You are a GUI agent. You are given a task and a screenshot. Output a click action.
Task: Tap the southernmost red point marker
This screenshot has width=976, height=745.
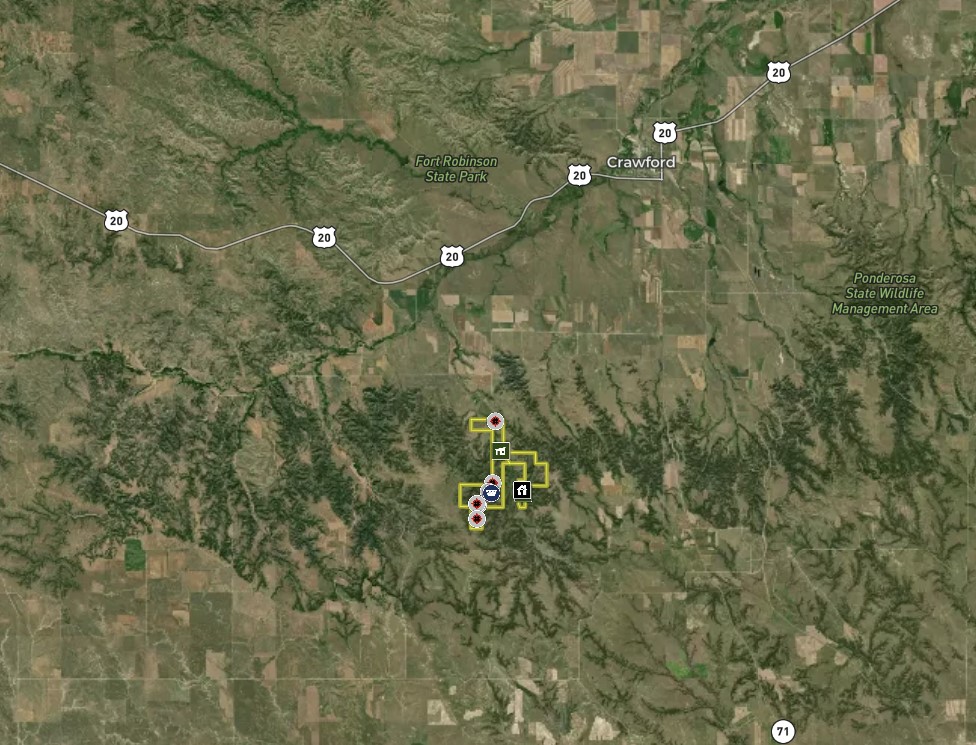[x=477, y=520]
